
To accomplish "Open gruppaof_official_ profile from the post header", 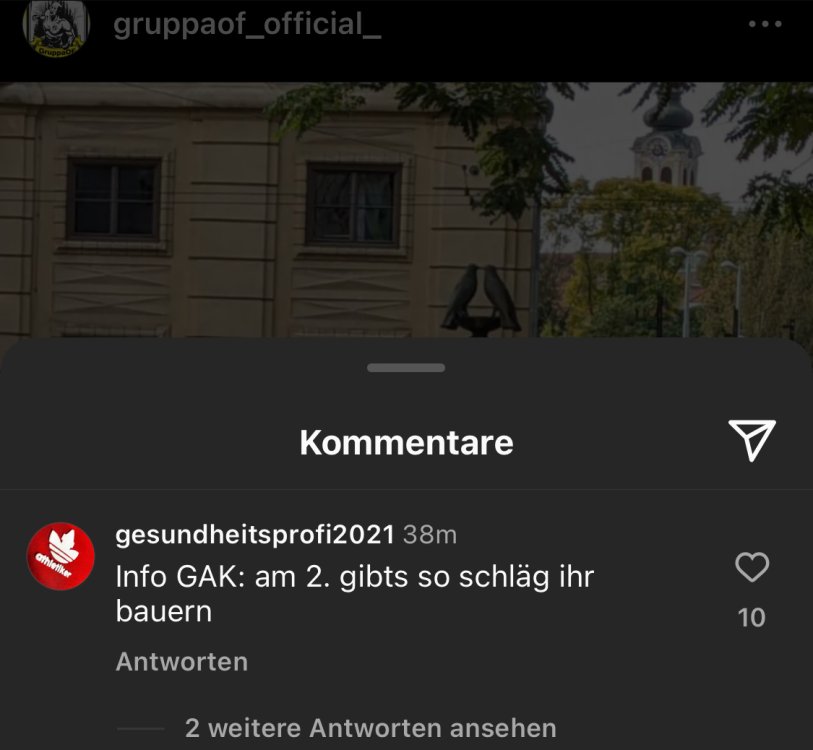I will [247, 24].
